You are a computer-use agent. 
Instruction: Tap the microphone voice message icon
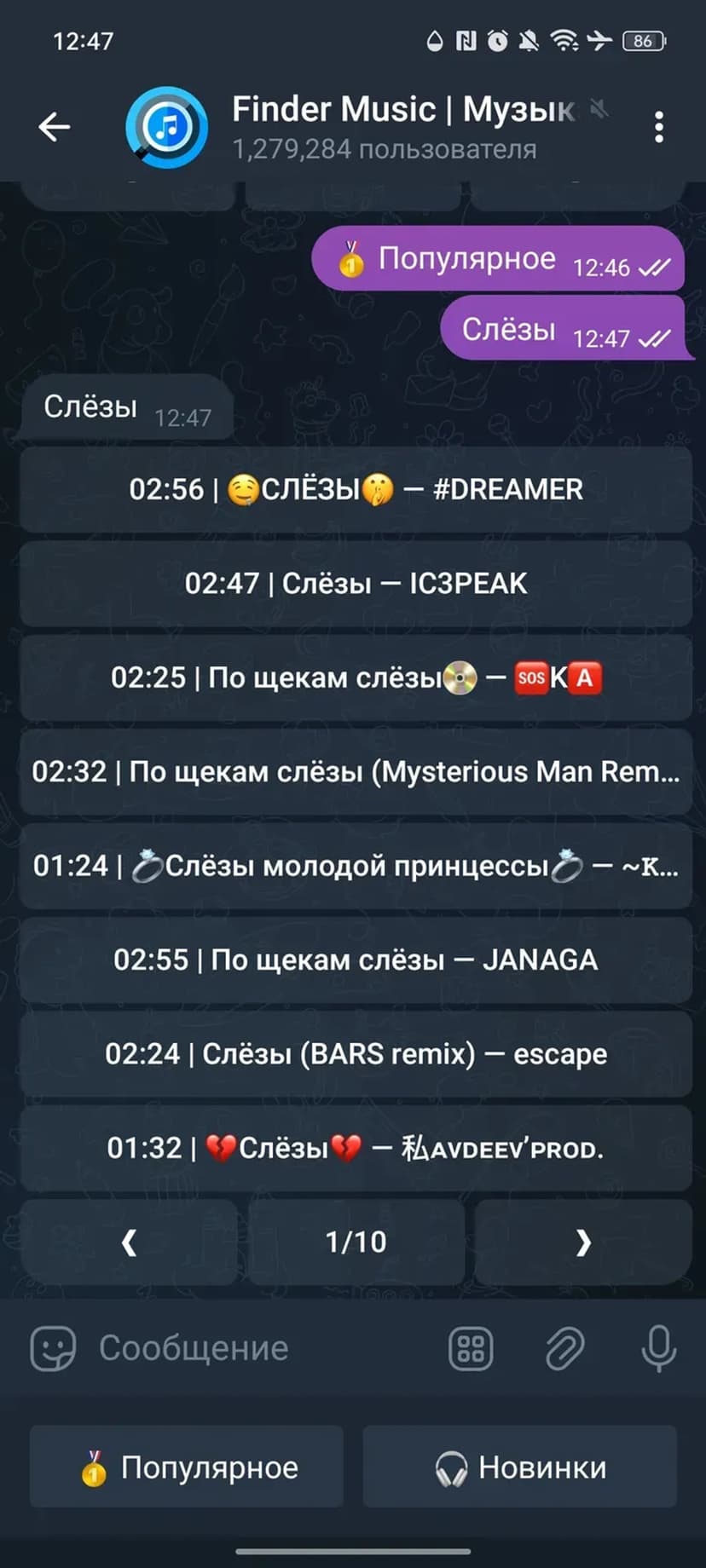658,1349
